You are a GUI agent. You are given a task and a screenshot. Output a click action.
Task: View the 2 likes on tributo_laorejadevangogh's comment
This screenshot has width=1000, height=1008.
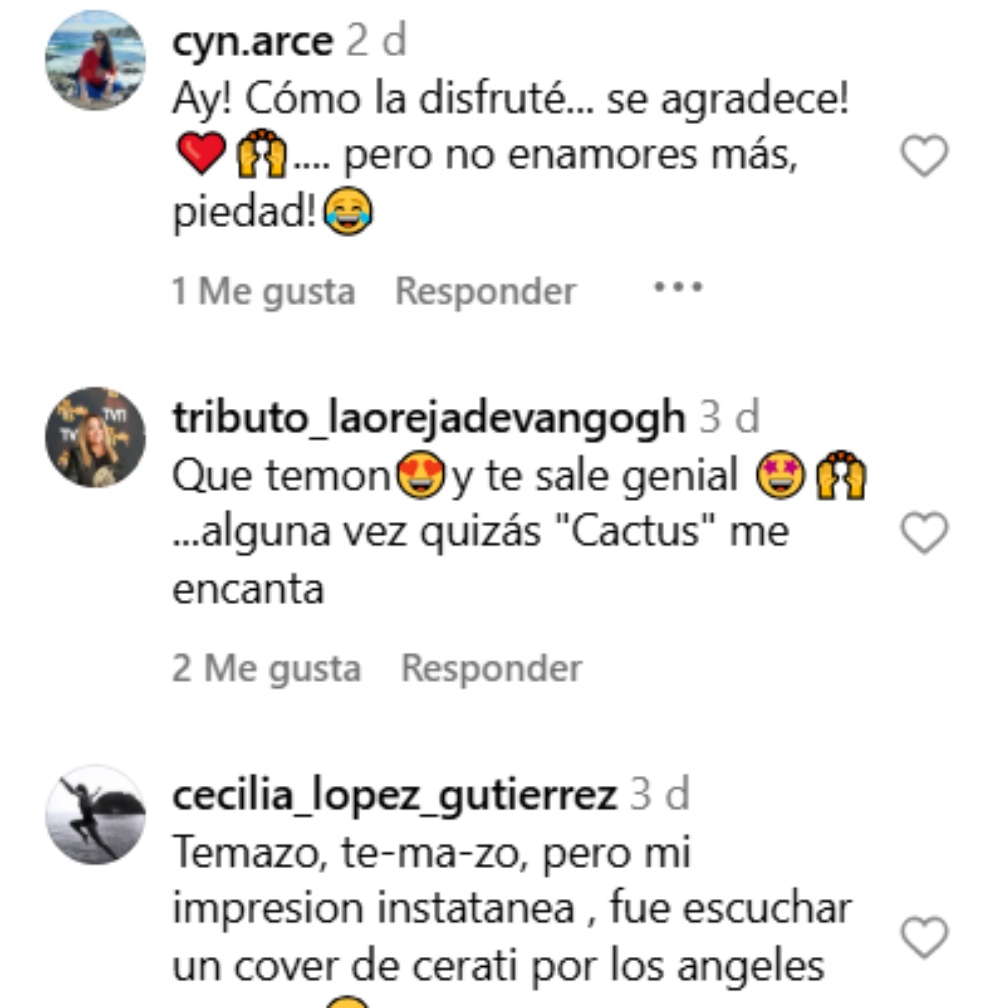click(x=266, y=667)
